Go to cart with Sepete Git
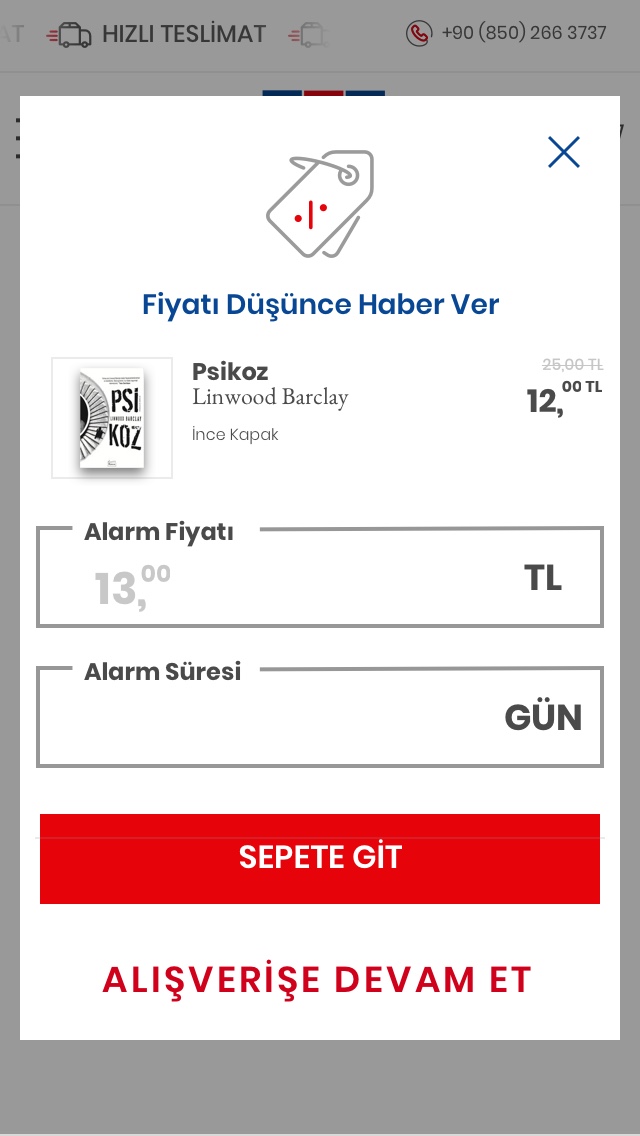This screenshot has height=1136, width=640. [320, 858]
